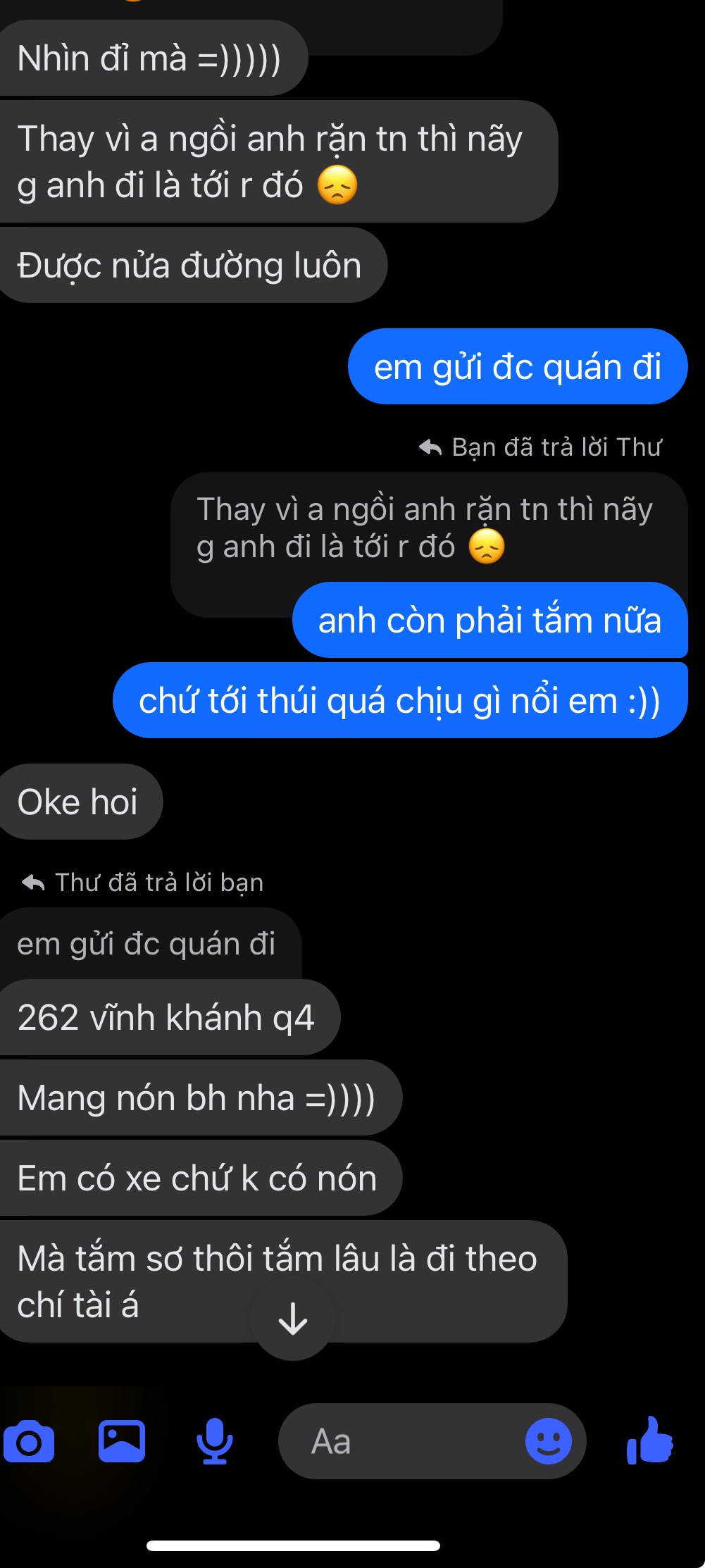
Task: Open the emoji picker in message box
Action: pyautogui.click(x=548, y=1441)
